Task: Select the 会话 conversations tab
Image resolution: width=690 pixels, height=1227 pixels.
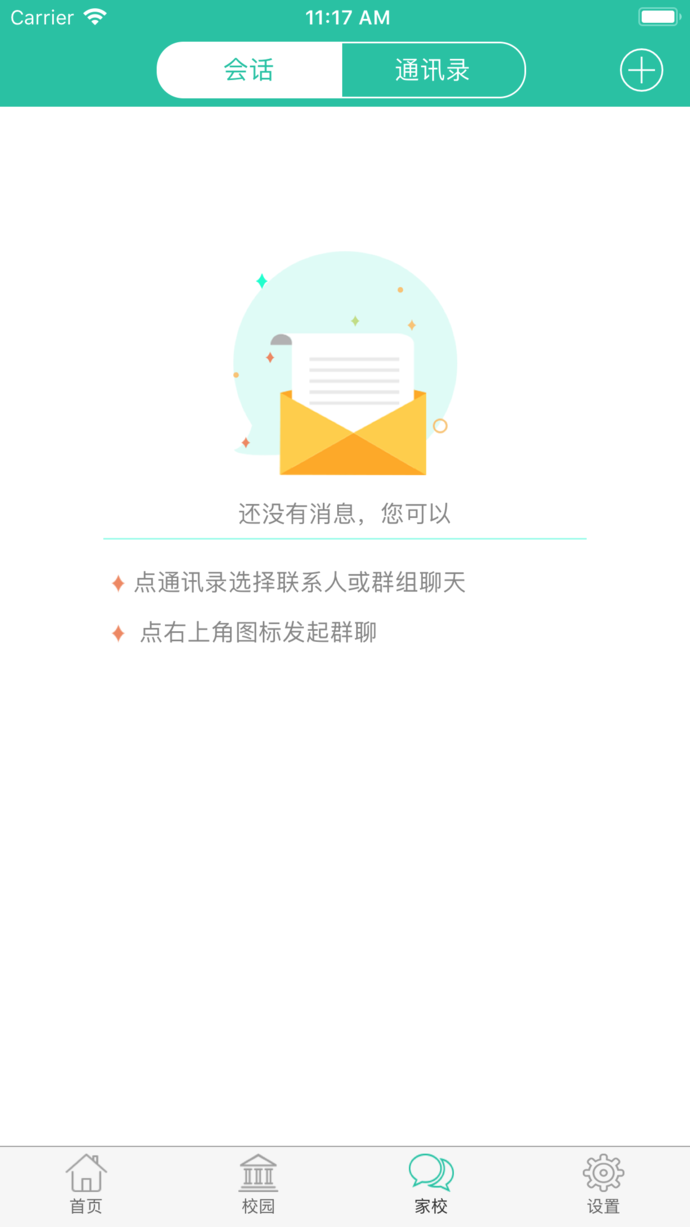Action: (249, 70)
